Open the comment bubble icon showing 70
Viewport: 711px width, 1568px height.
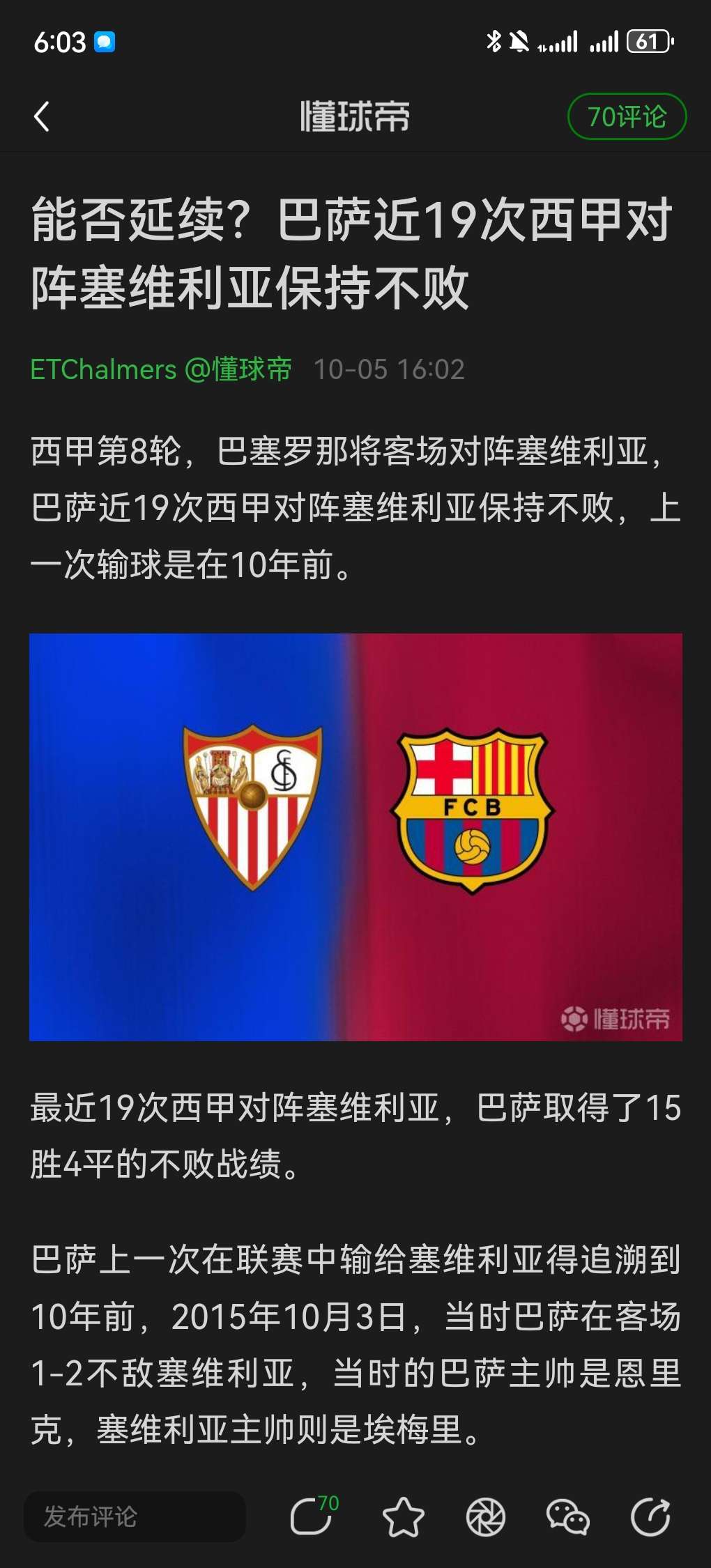click(312, 1516)
